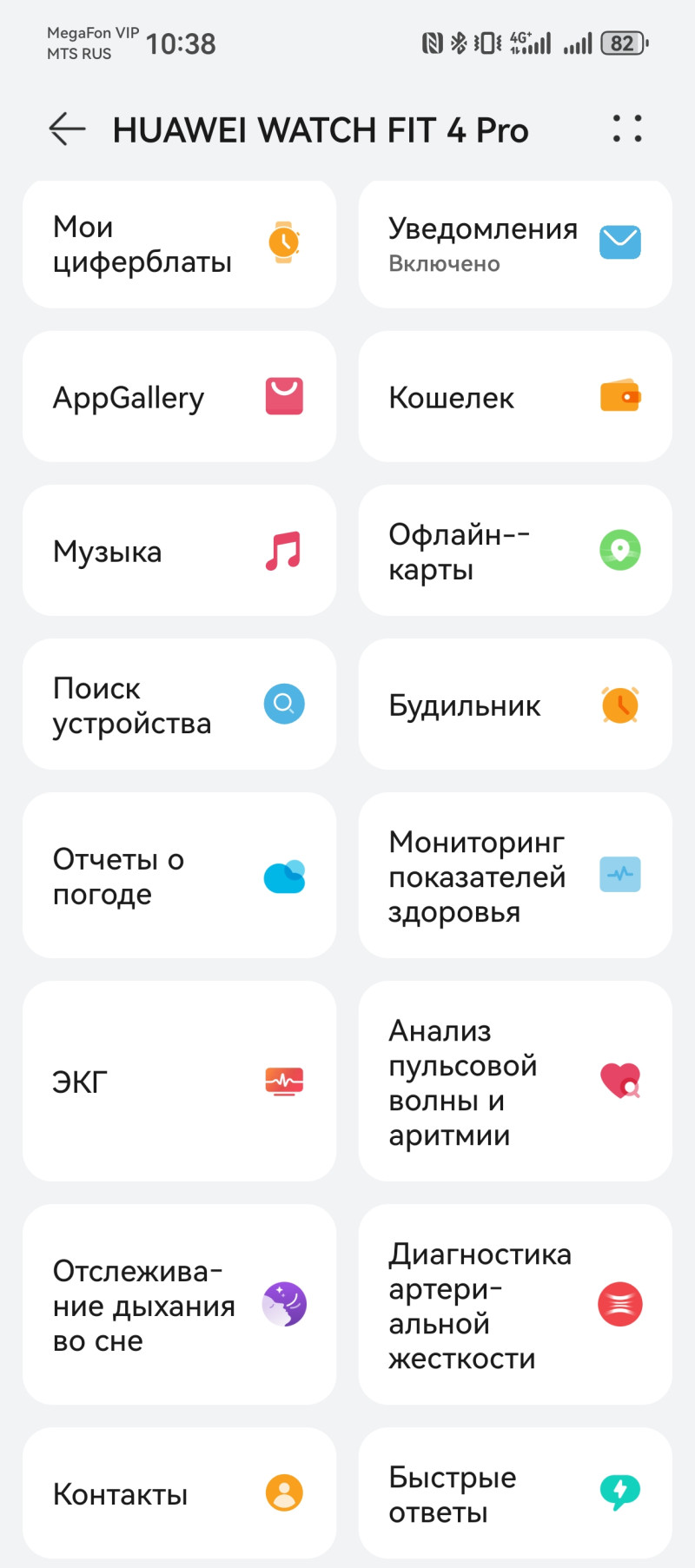
Task: View Отчеты о погоде card
Action: (x=179, y=876)
